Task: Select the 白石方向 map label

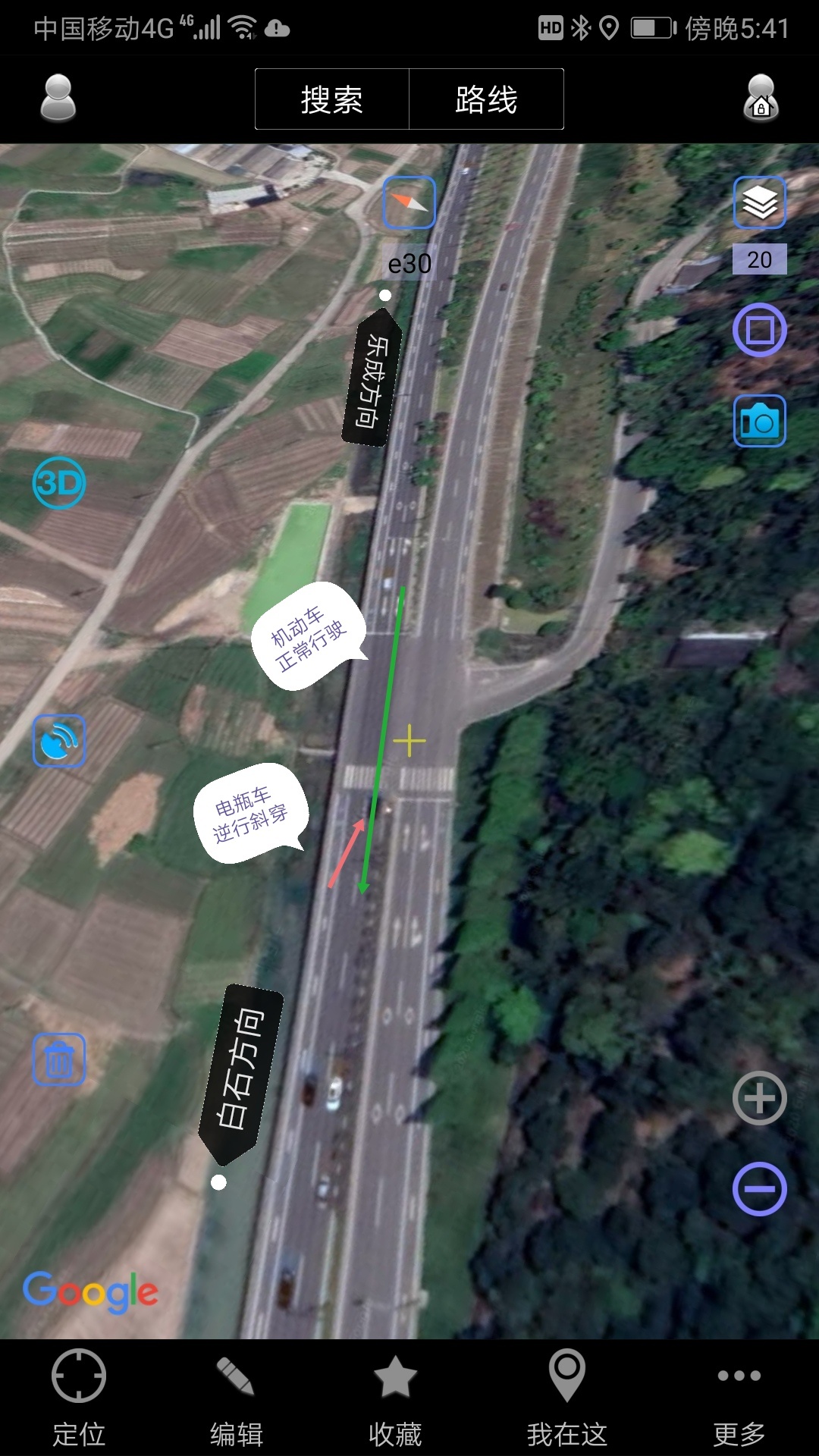Action: pos(241,1071)
